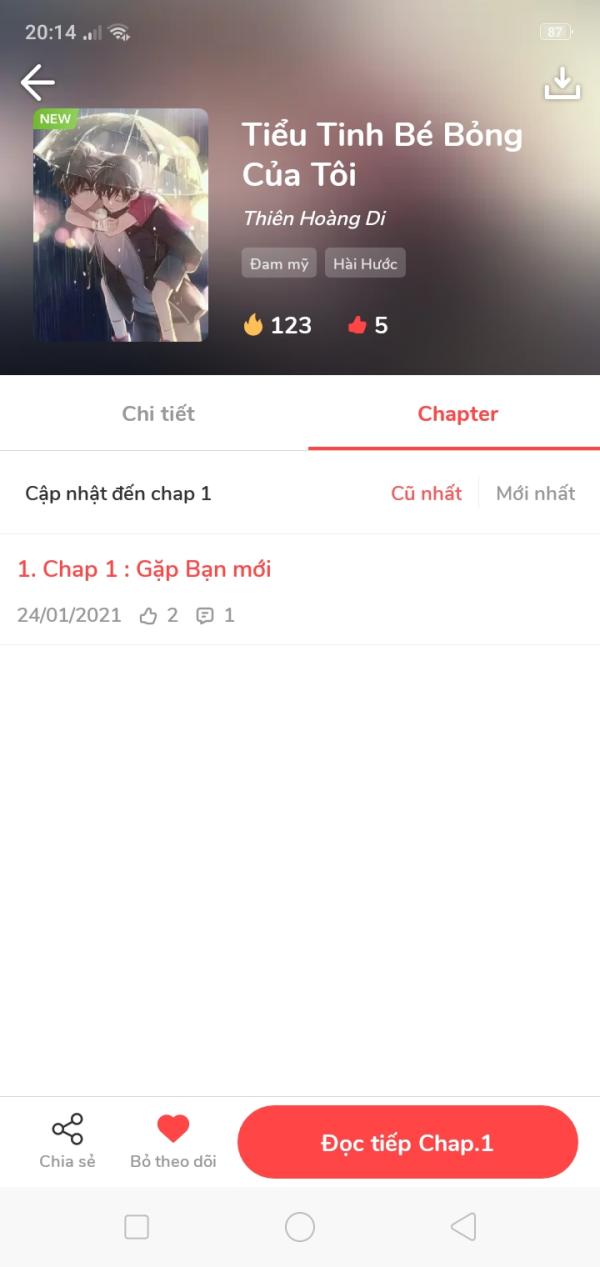Tap the system home button

[300, 1227]
